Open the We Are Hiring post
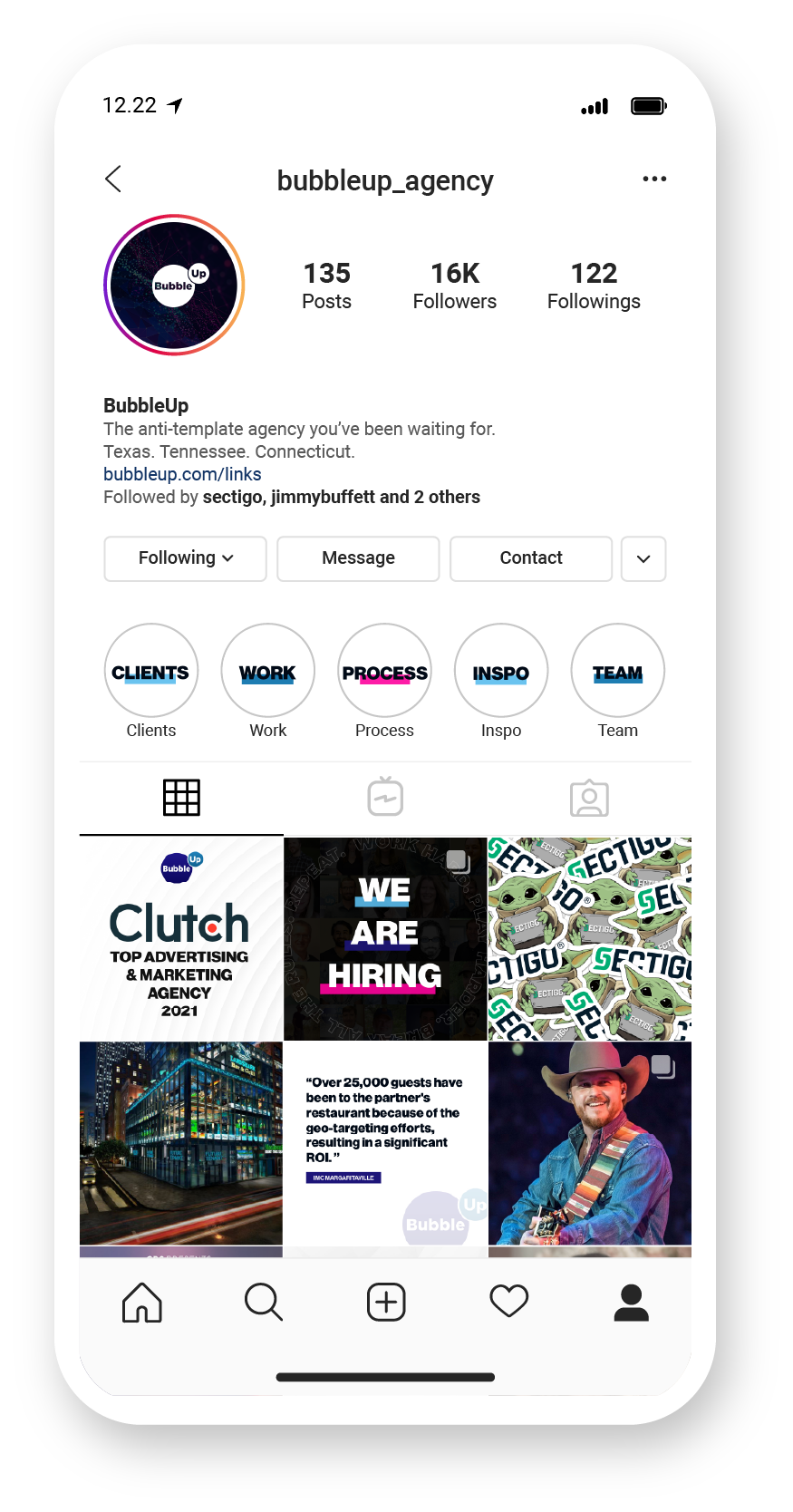 385,938
